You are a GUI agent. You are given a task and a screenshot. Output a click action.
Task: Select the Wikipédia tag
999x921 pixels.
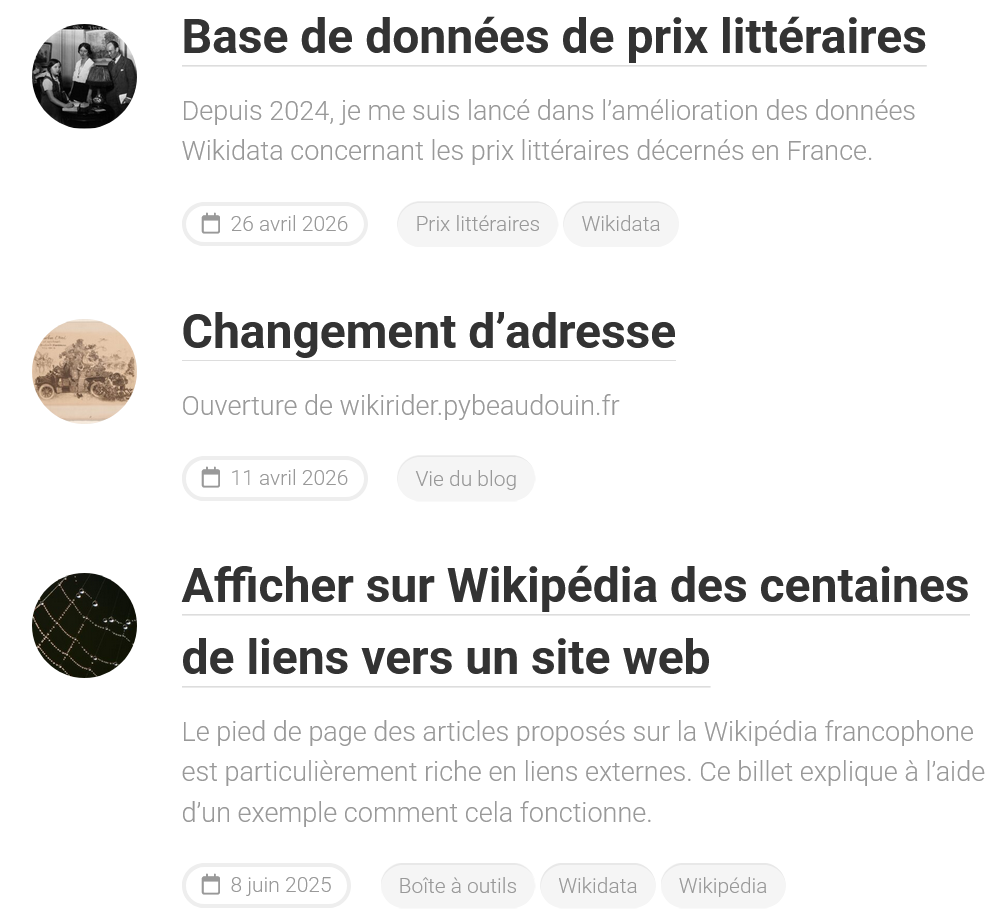click(x=722, y=886)
